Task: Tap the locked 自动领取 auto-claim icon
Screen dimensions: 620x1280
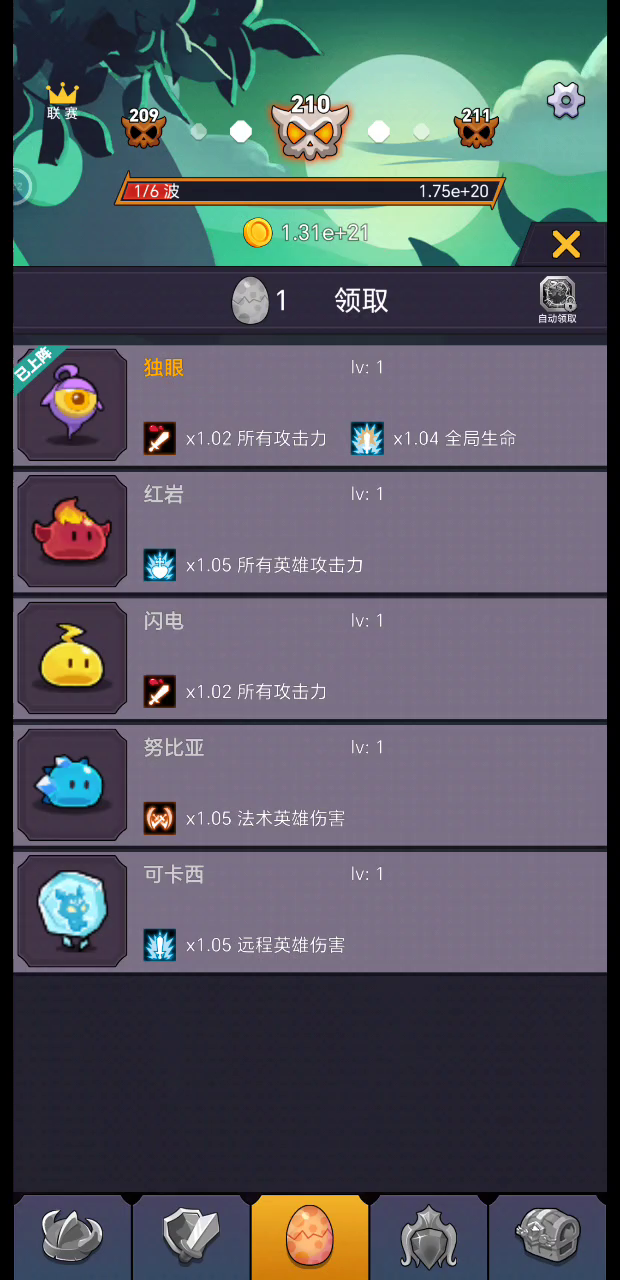Action: 557,300
